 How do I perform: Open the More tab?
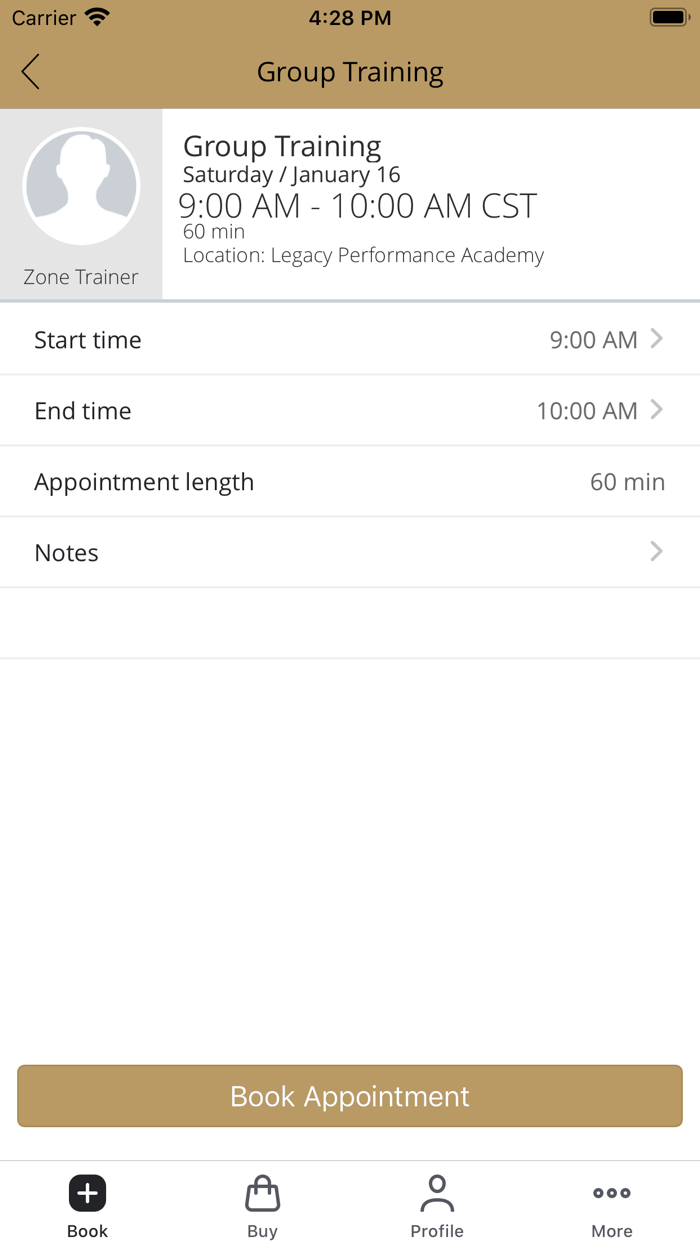[612, 1206]
